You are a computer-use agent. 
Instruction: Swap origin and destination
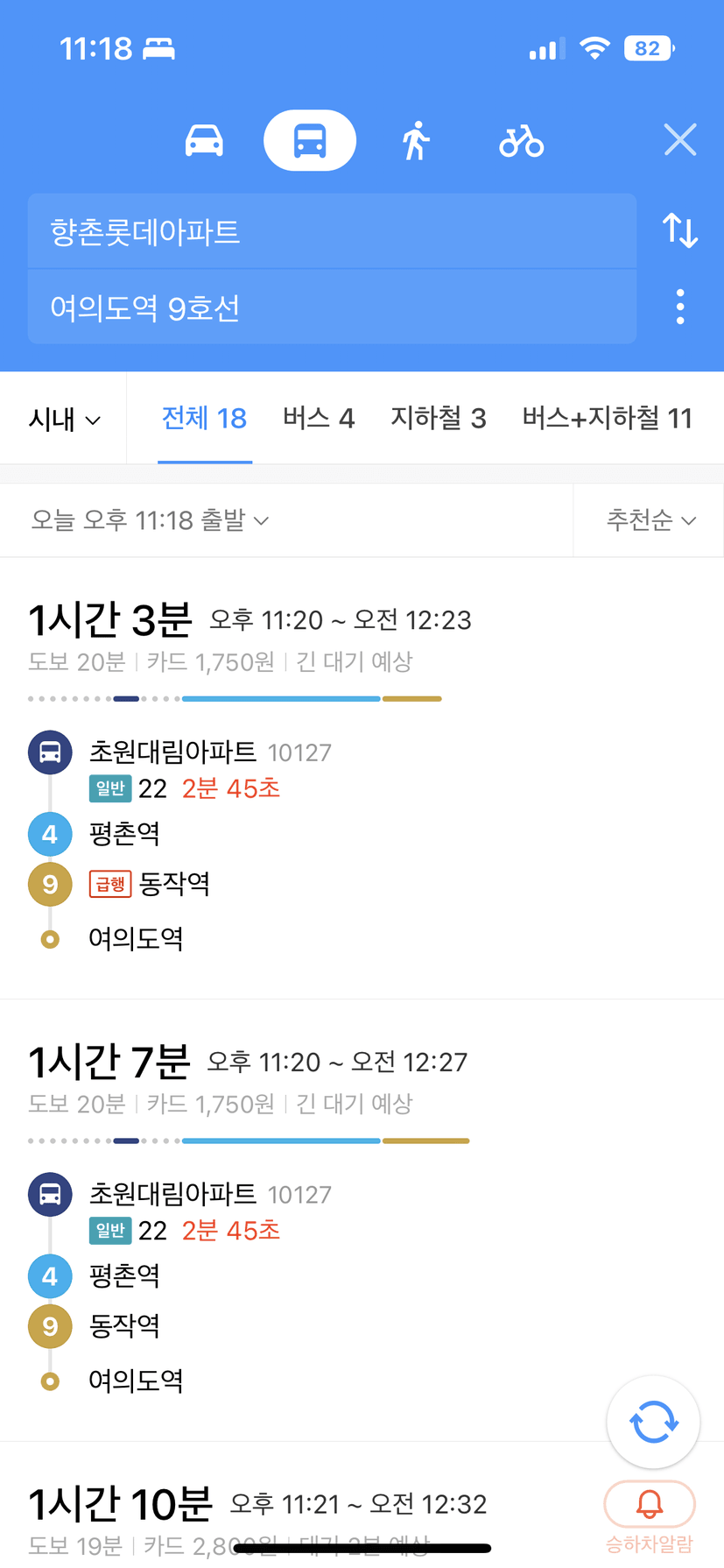[680, 230]
